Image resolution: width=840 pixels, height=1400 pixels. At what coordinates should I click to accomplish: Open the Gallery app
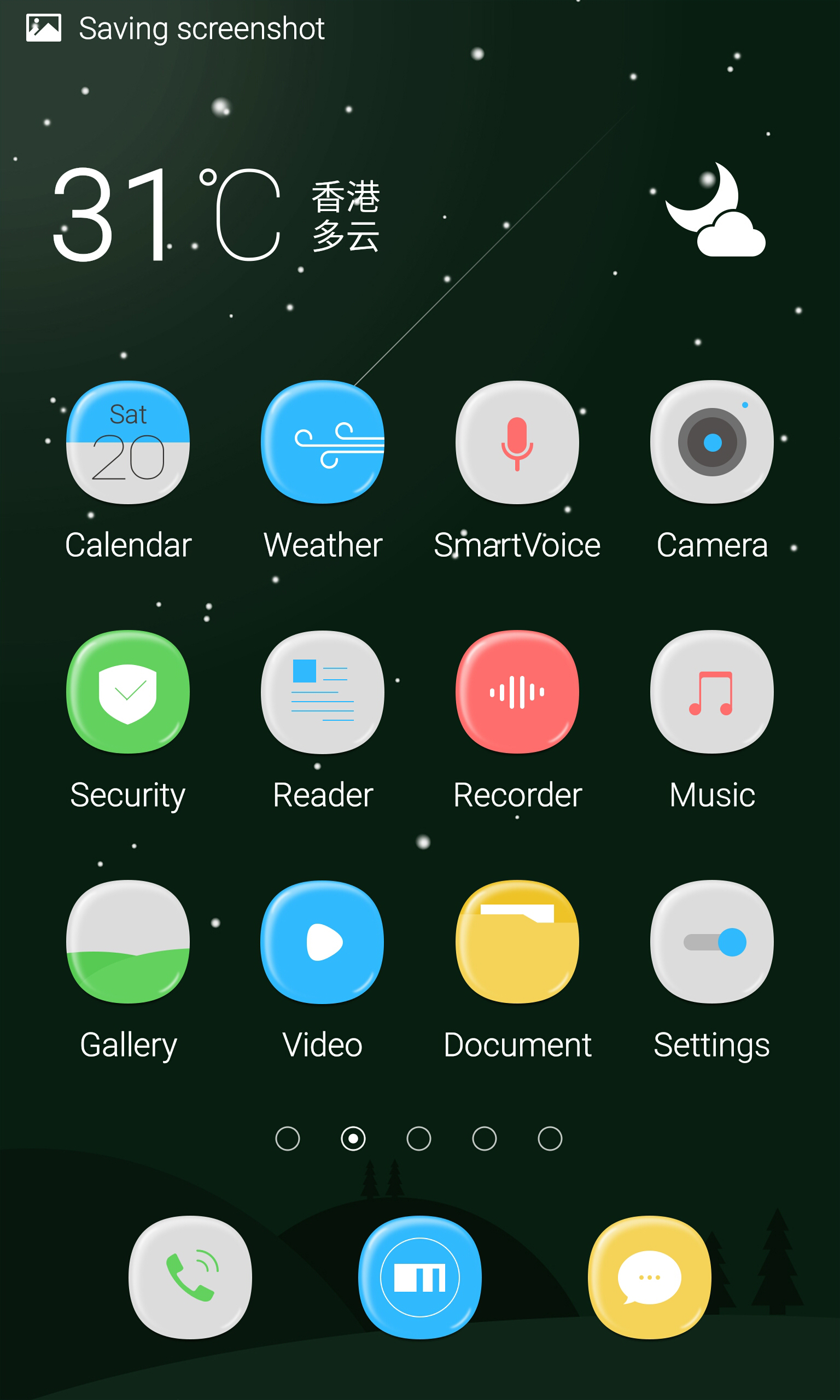click(x=128, y=942)
